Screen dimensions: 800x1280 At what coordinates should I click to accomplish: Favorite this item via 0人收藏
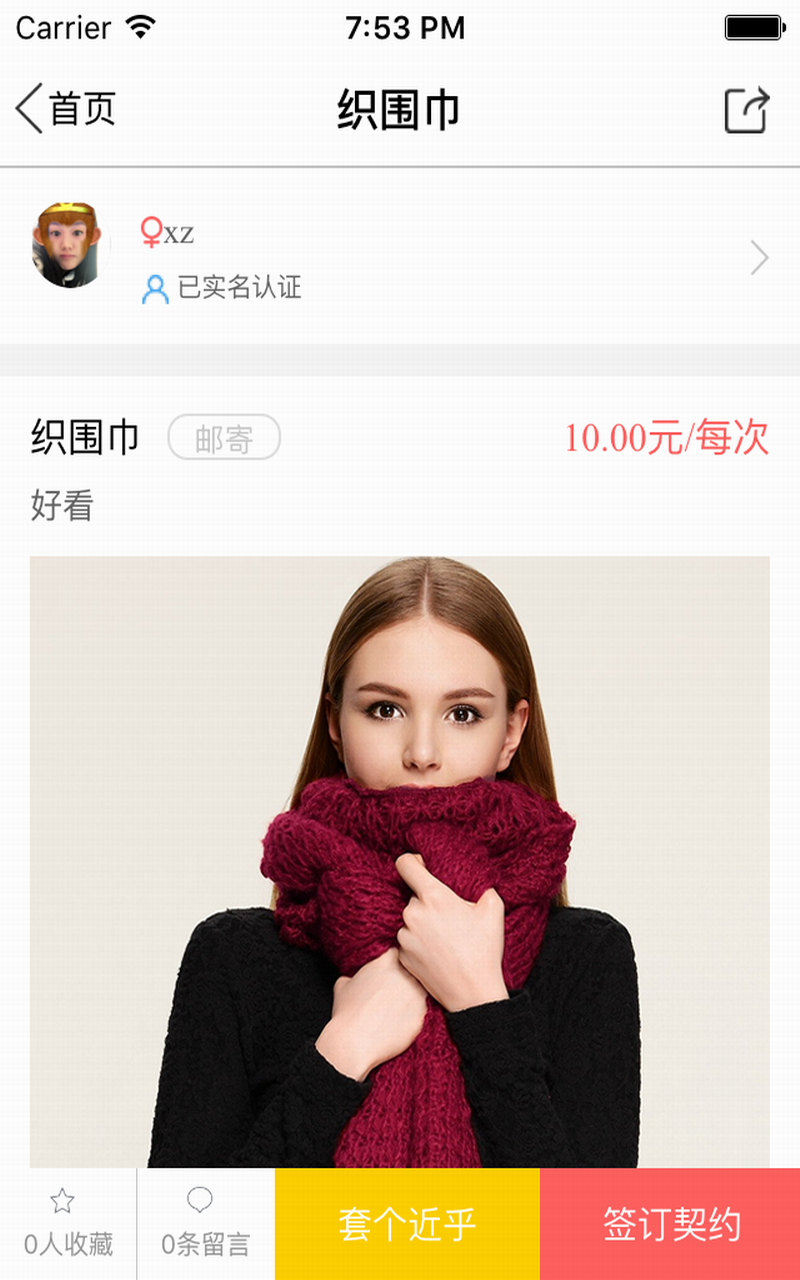click(68, 1224)
